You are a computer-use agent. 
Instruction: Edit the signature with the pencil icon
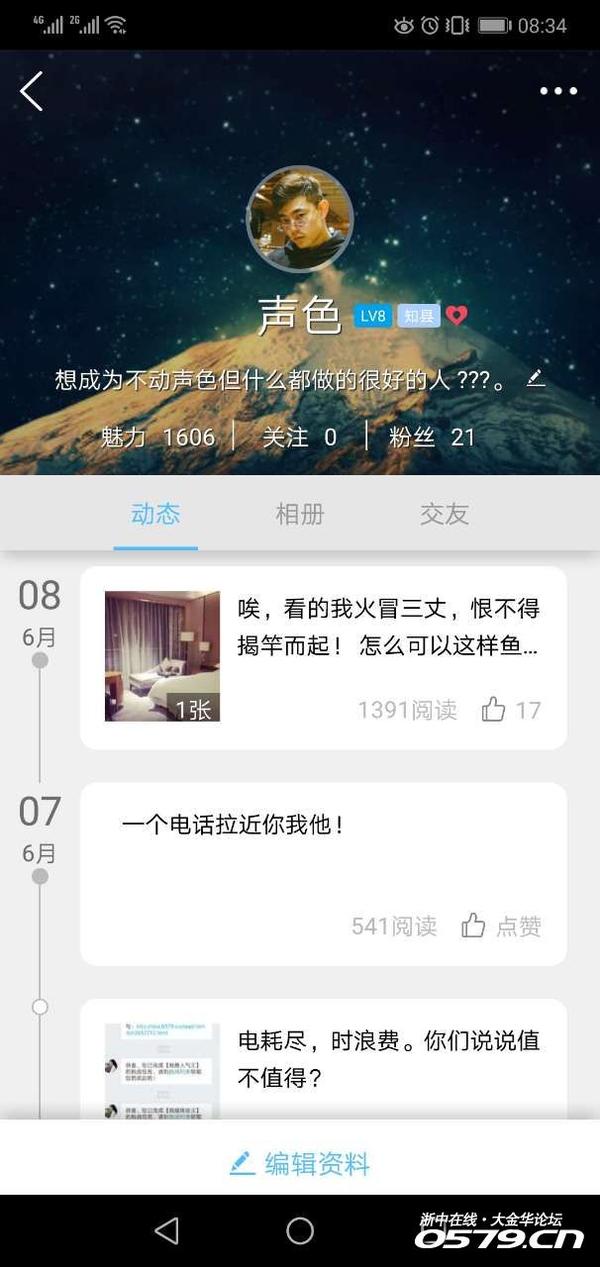click(536, 377)
